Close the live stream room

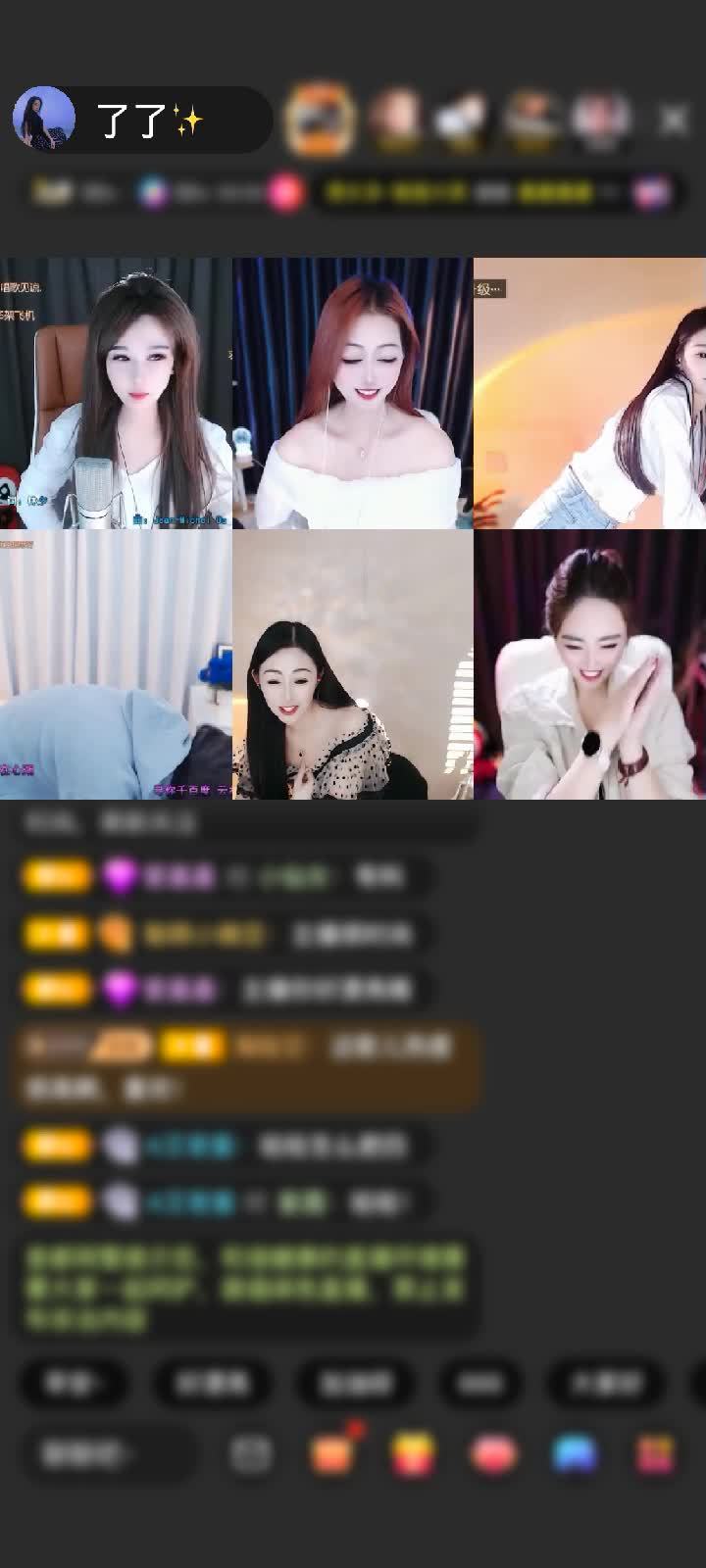click(674, 121)
